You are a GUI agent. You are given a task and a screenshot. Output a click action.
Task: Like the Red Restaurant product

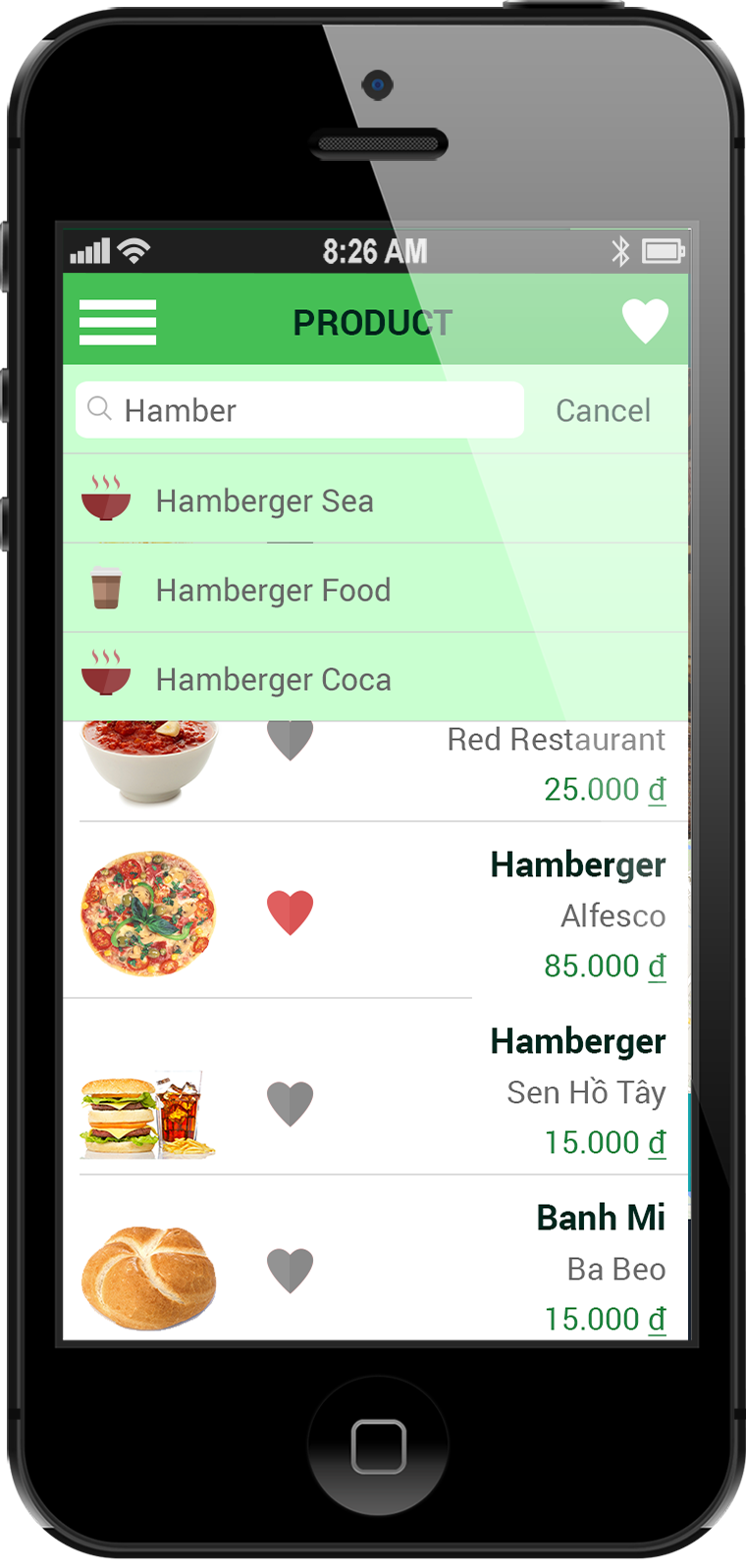tap(291, 741)
